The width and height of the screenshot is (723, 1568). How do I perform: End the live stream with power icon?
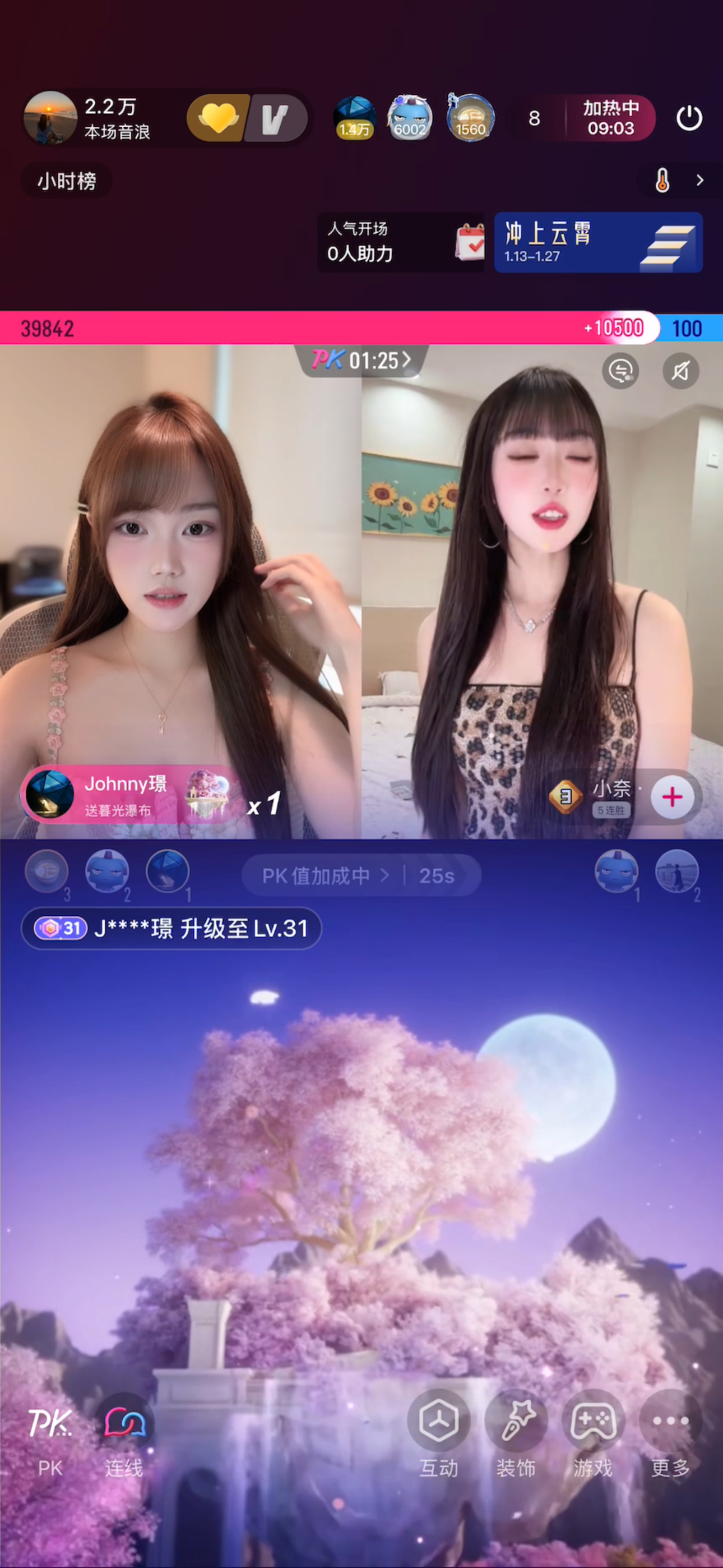[689, 118]
